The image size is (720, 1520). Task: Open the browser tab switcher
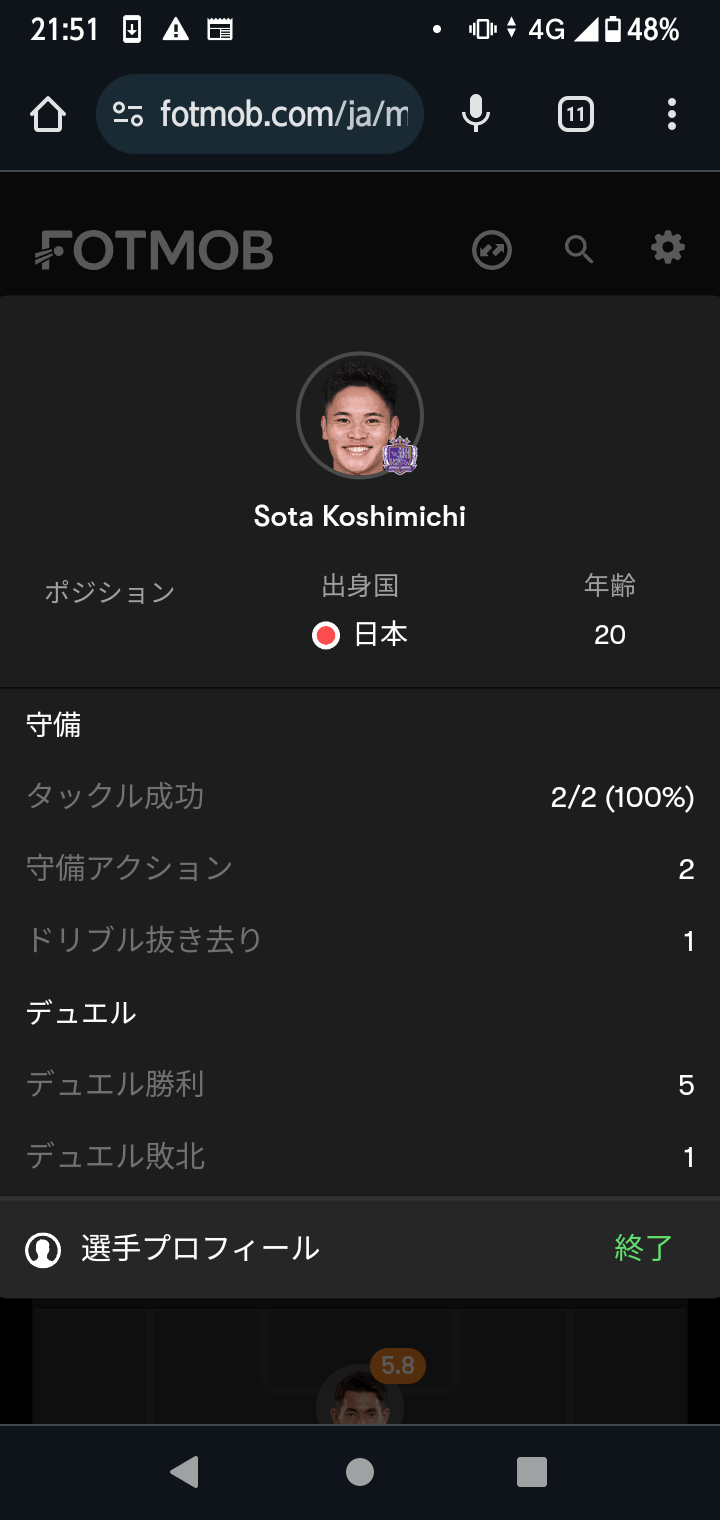pos(575,114)
